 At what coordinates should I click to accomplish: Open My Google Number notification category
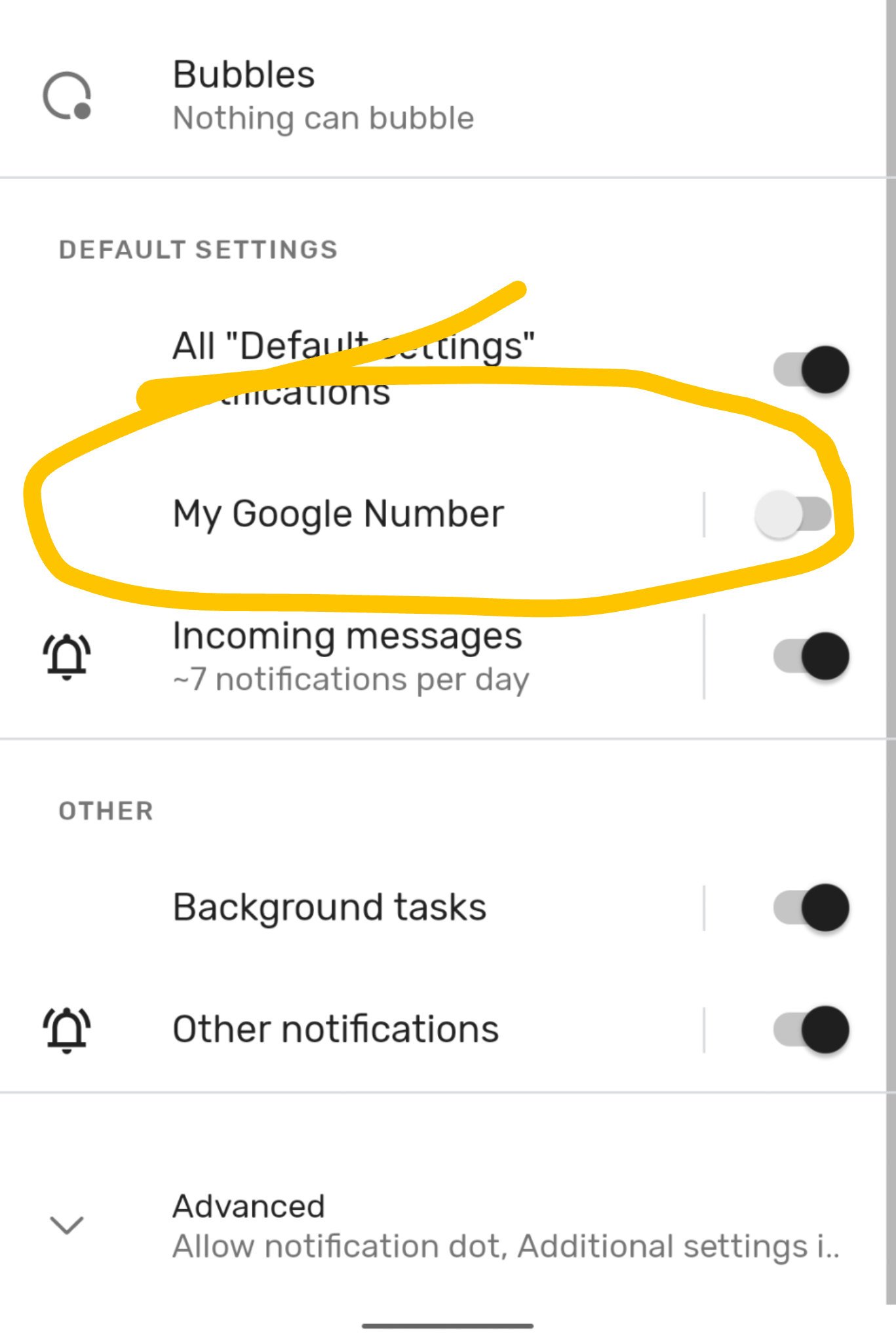click(338, 514)
